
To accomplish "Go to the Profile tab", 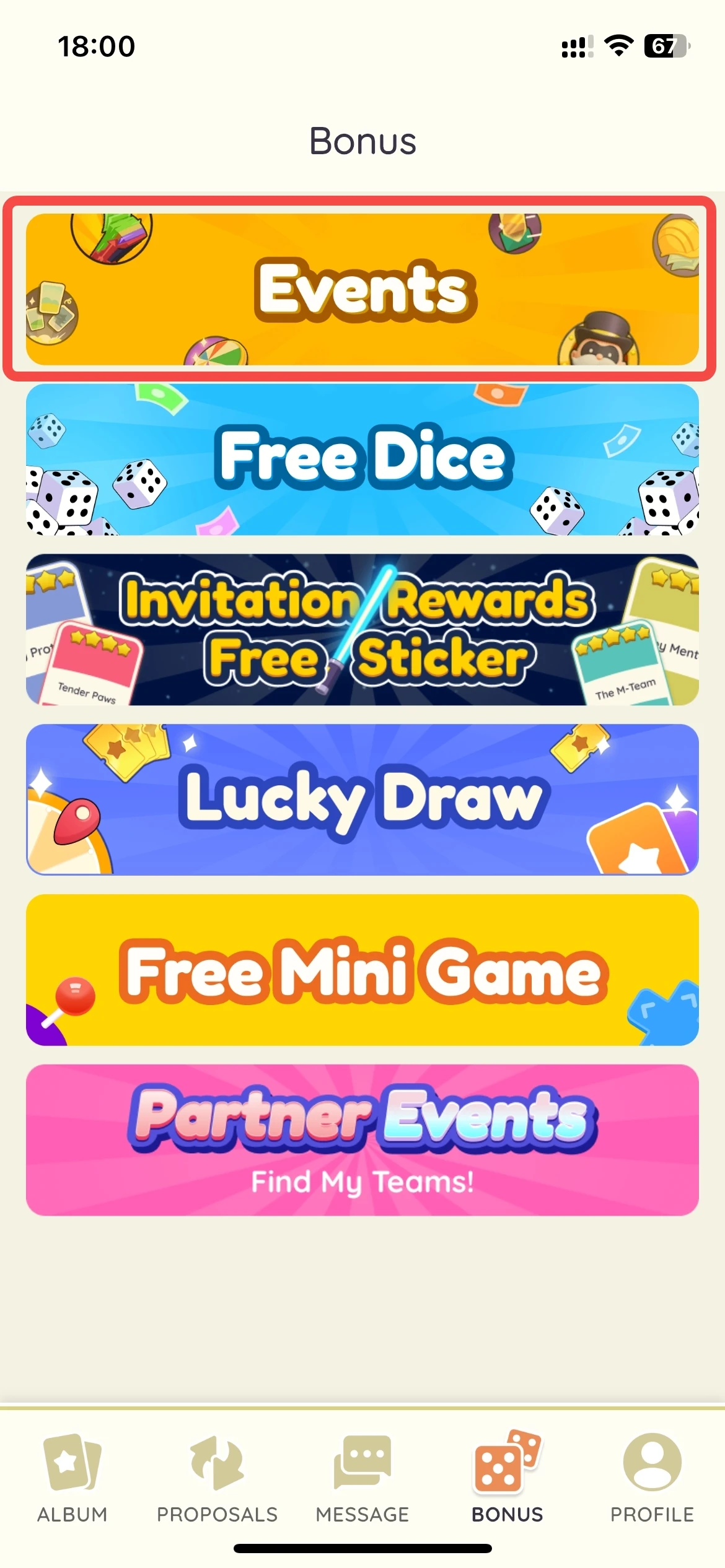I will 652,1477.
